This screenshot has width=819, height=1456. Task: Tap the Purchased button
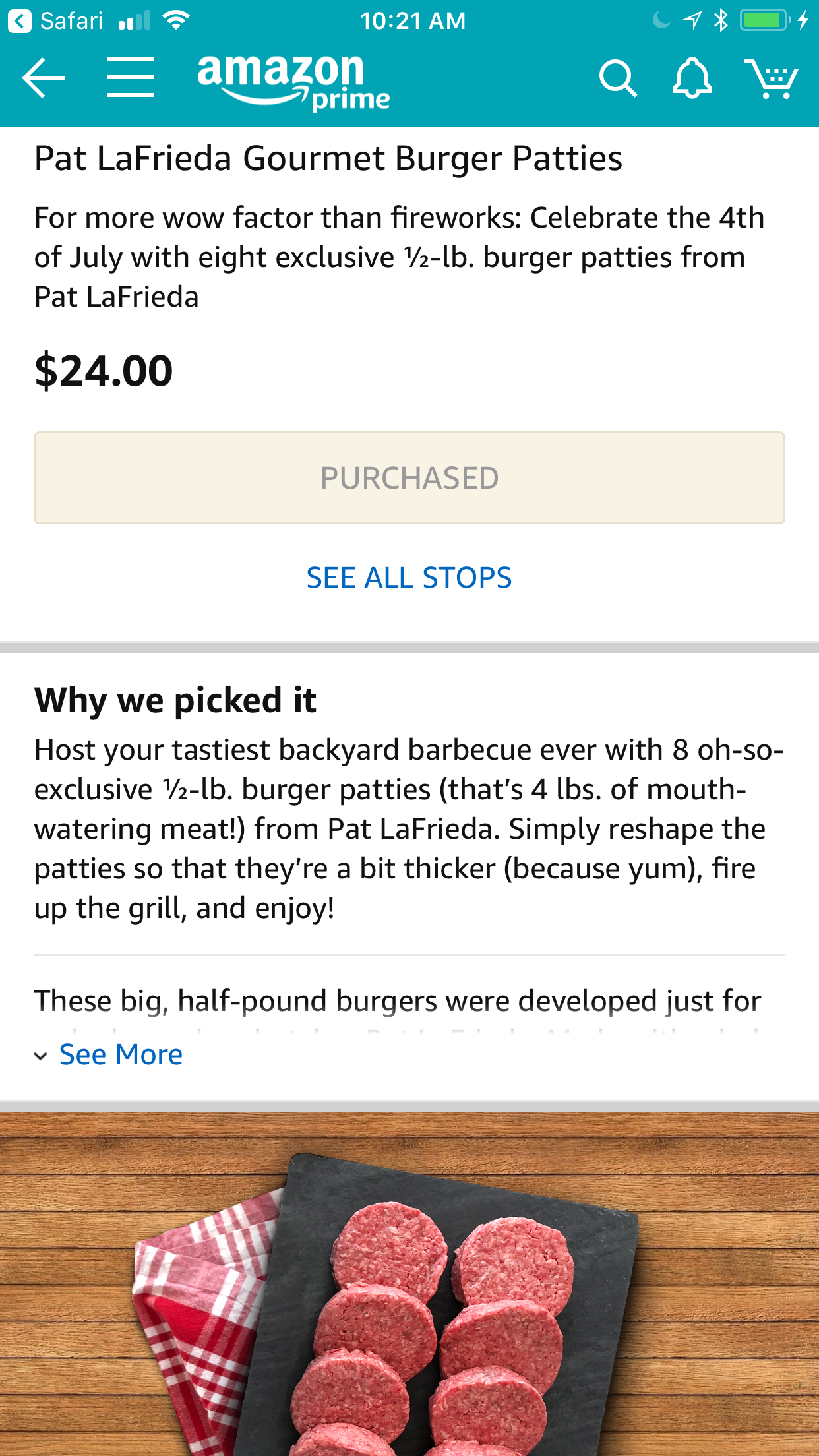pyautogui.click(x=409, y=478)
